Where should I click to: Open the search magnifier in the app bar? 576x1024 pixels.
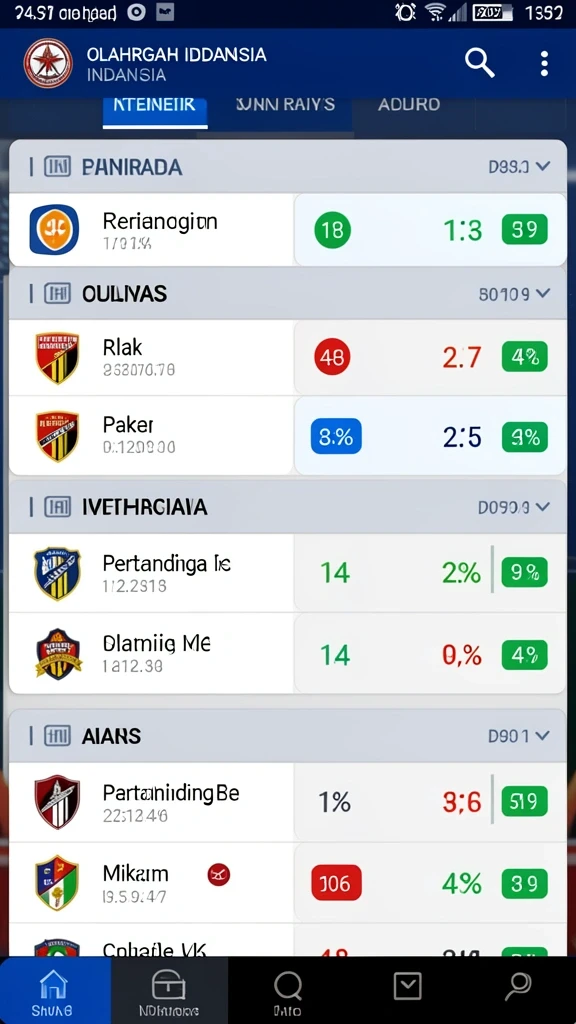(479, 63)
